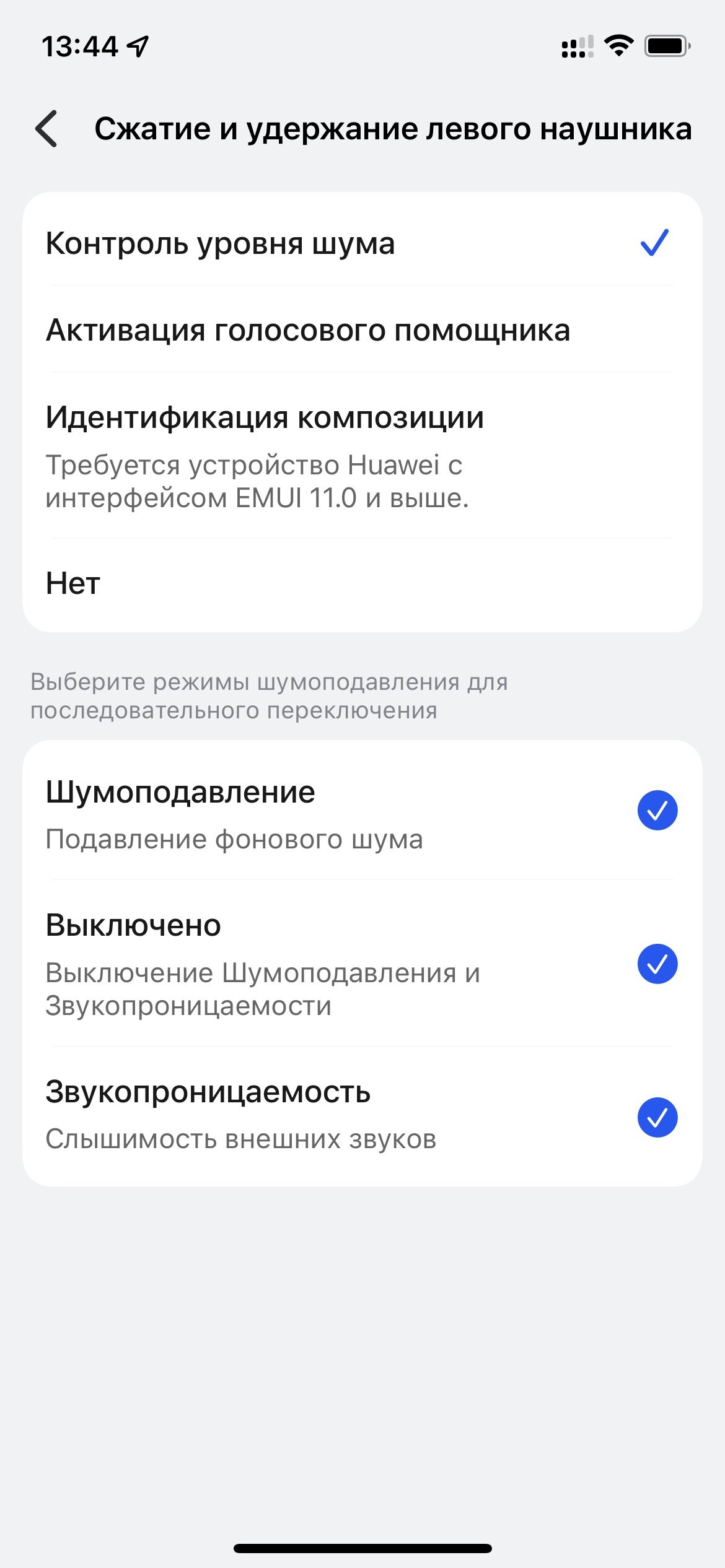Select Идентификация композиции
This screenshot has width=725, height=1568.
pyautogui.click(x=362, y=456)
